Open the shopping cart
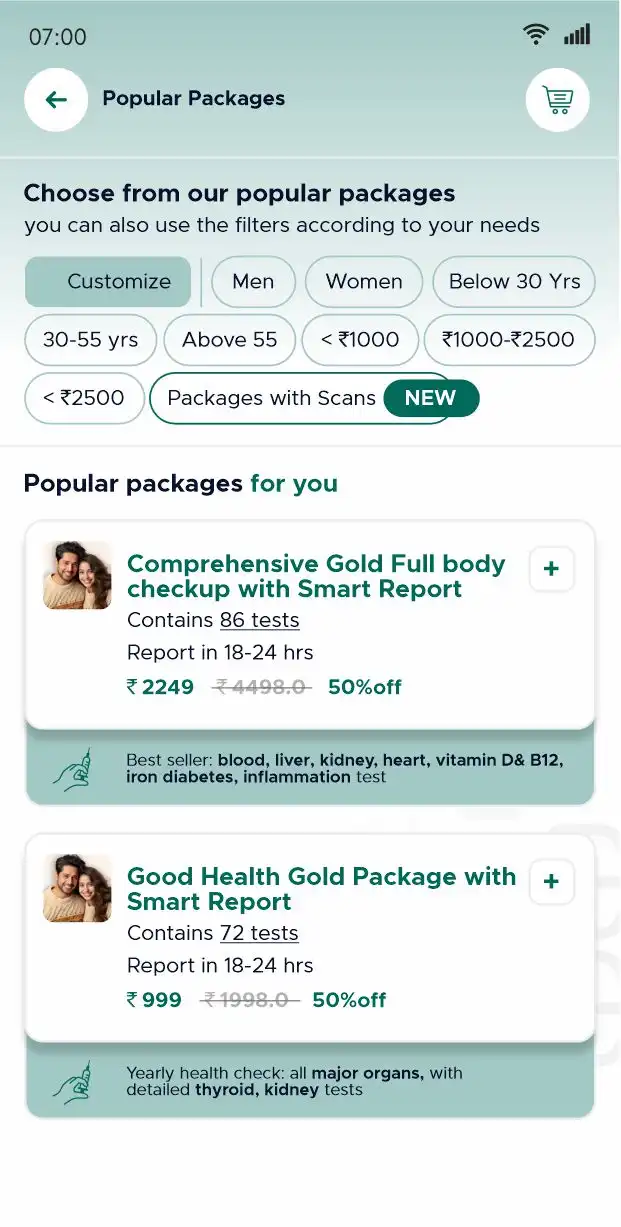Viewport: 621px width, 1227px height. (x=557, y=99)
